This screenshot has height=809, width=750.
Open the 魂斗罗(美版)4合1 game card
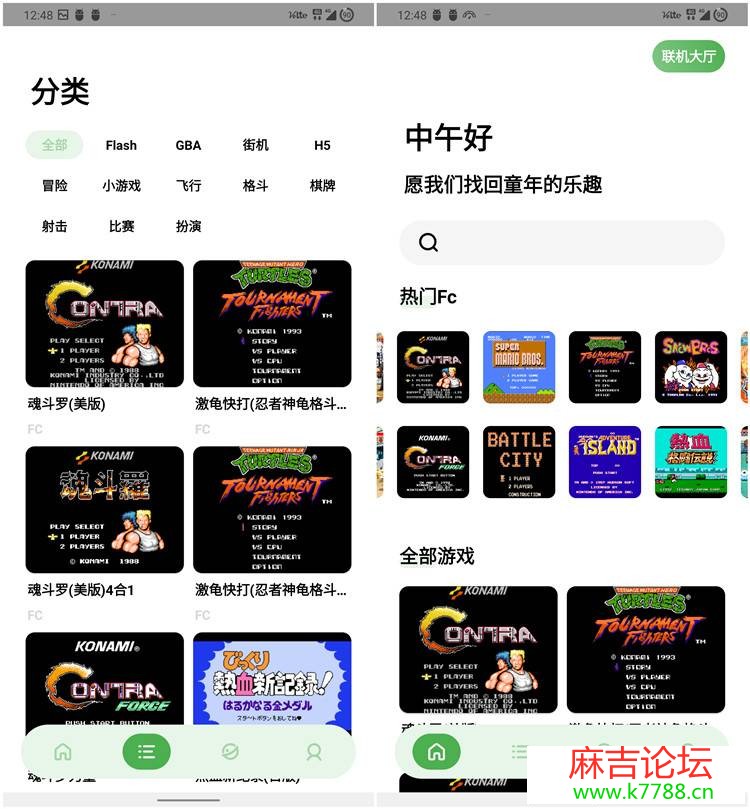tap(105, 510)
